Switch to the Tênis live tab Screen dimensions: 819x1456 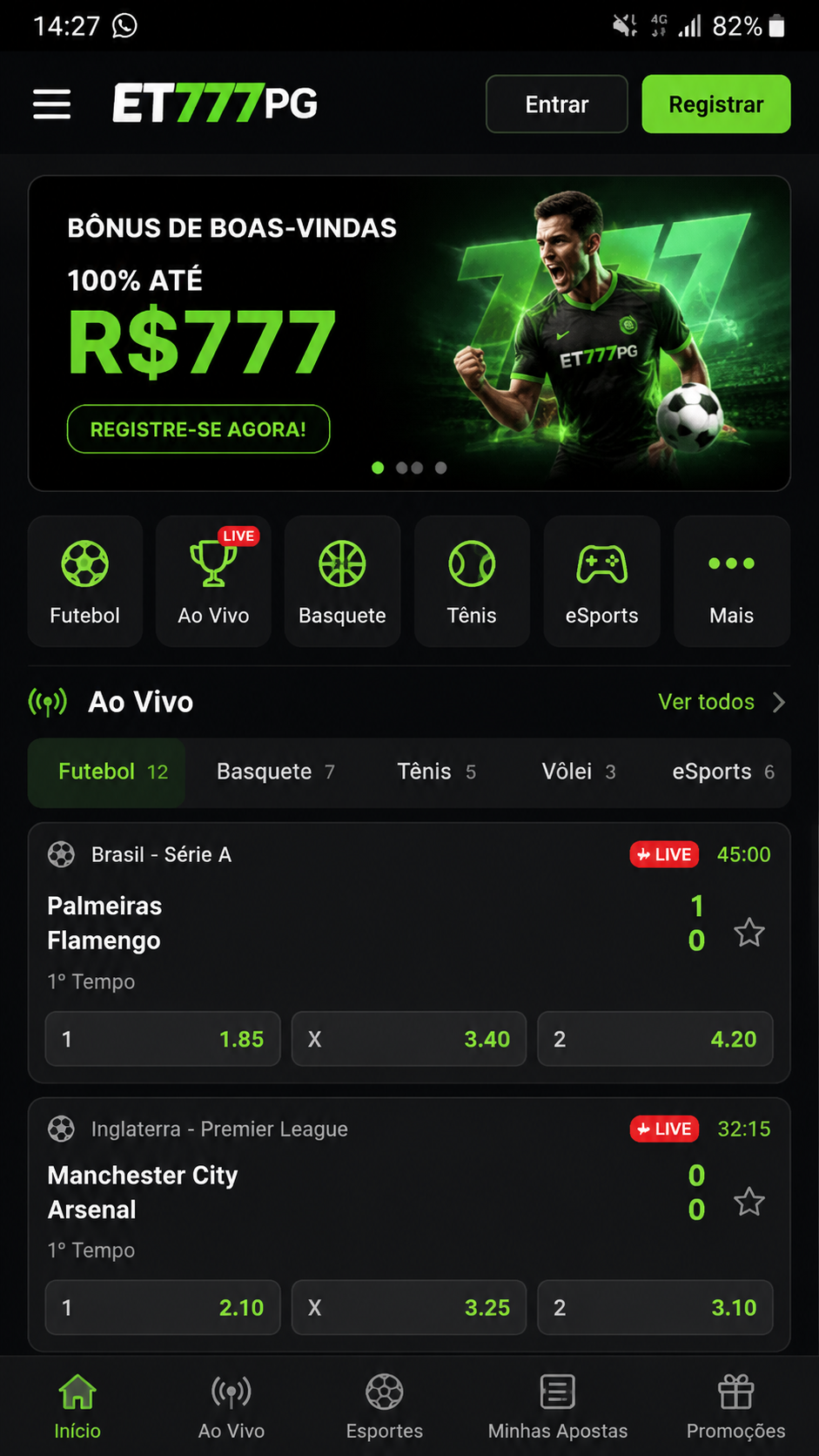[x=437, y=772]
